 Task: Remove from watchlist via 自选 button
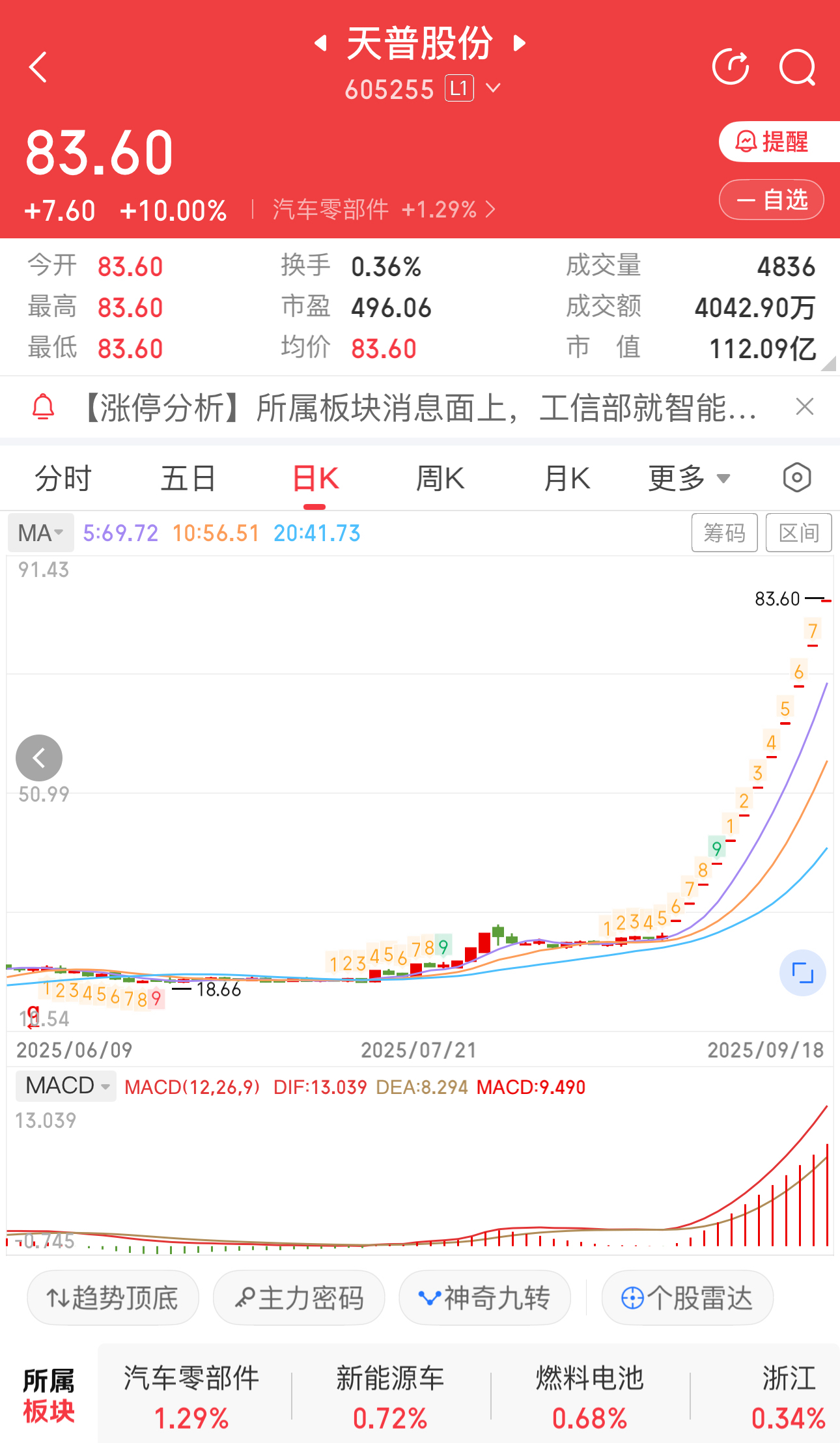772,199
